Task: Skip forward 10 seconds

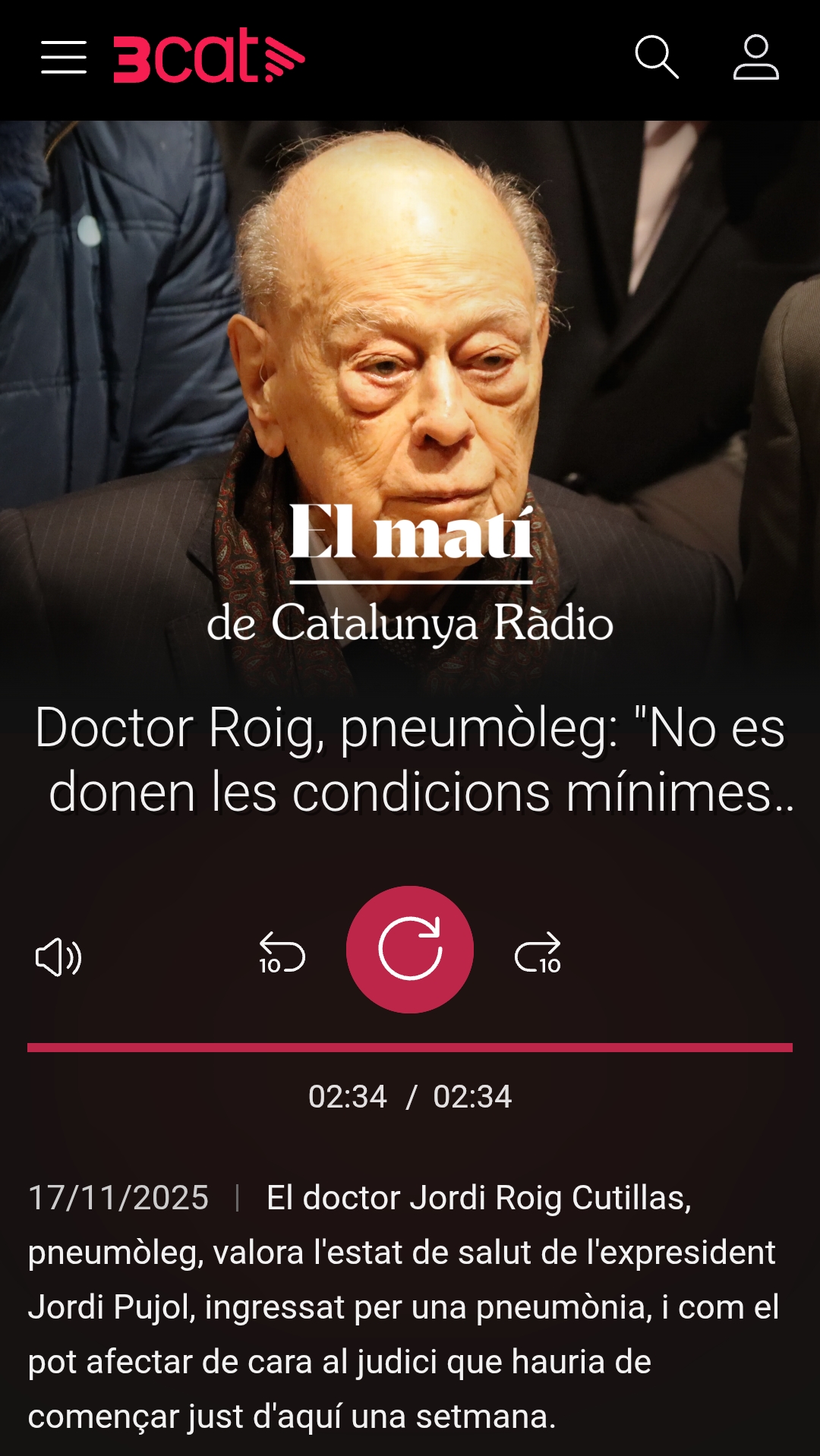Action: click(x=541, y=955)
